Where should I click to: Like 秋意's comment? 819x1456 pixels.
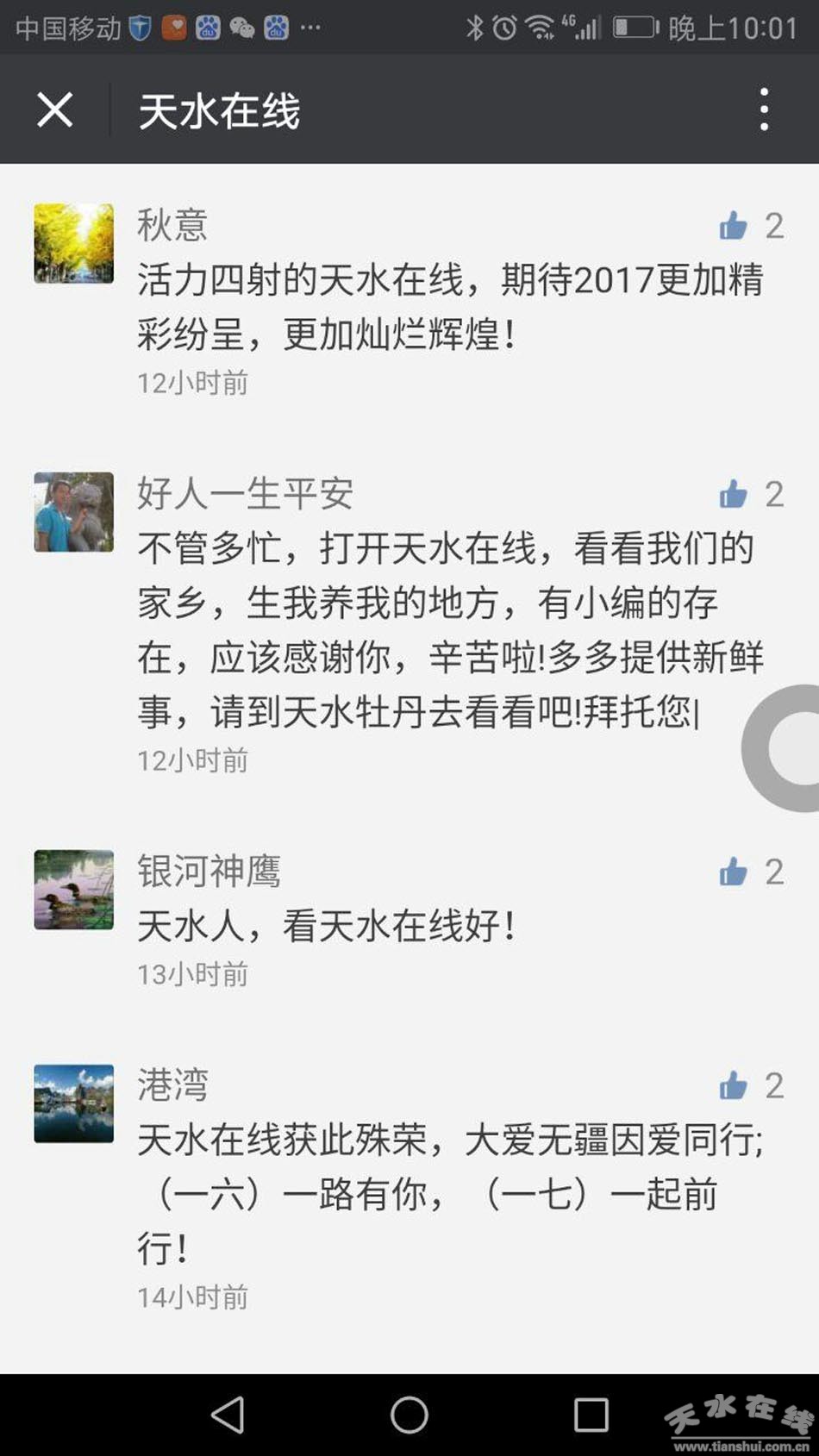734,226
